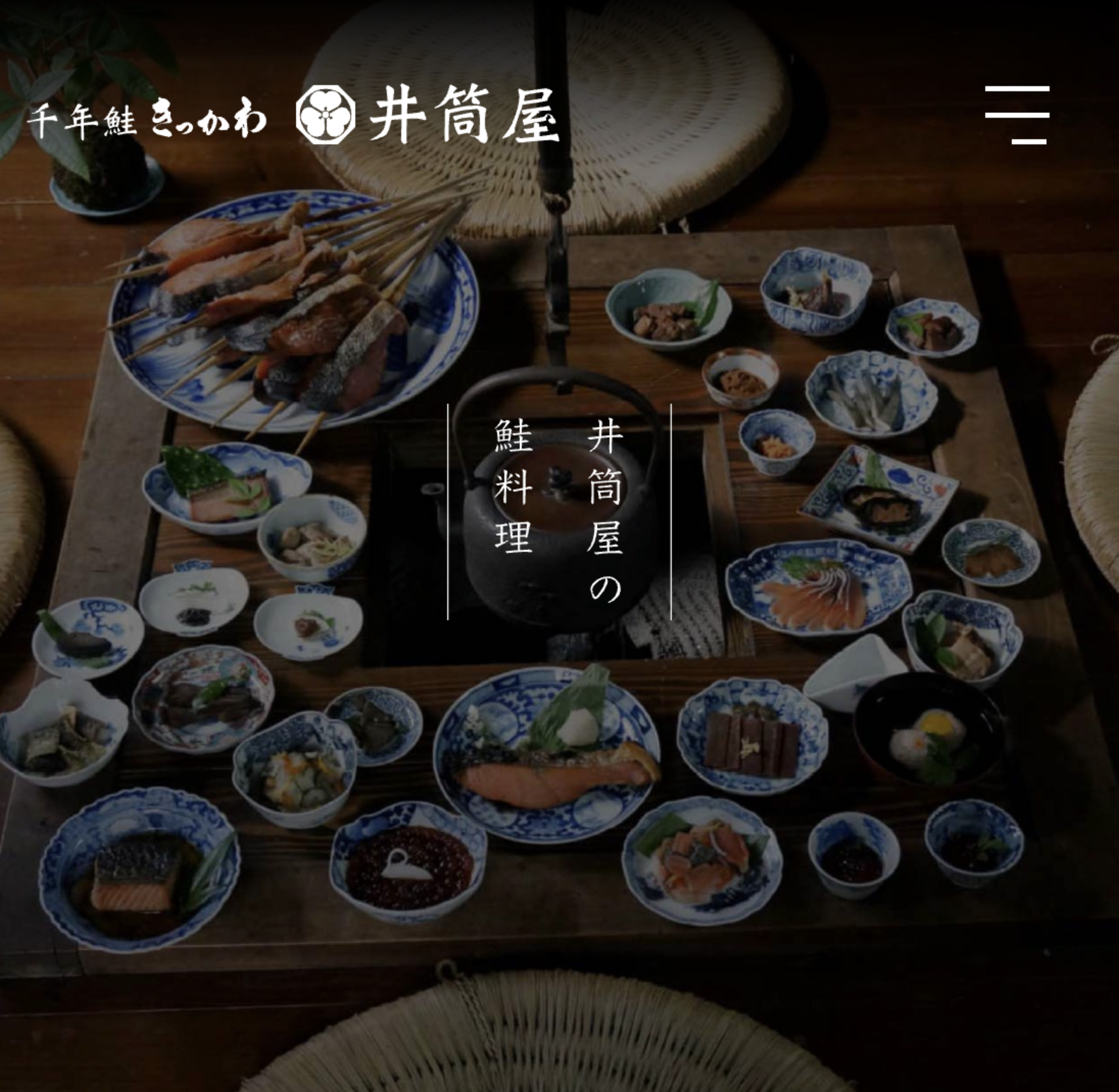Open the hamburger navigation menu

1017,114
